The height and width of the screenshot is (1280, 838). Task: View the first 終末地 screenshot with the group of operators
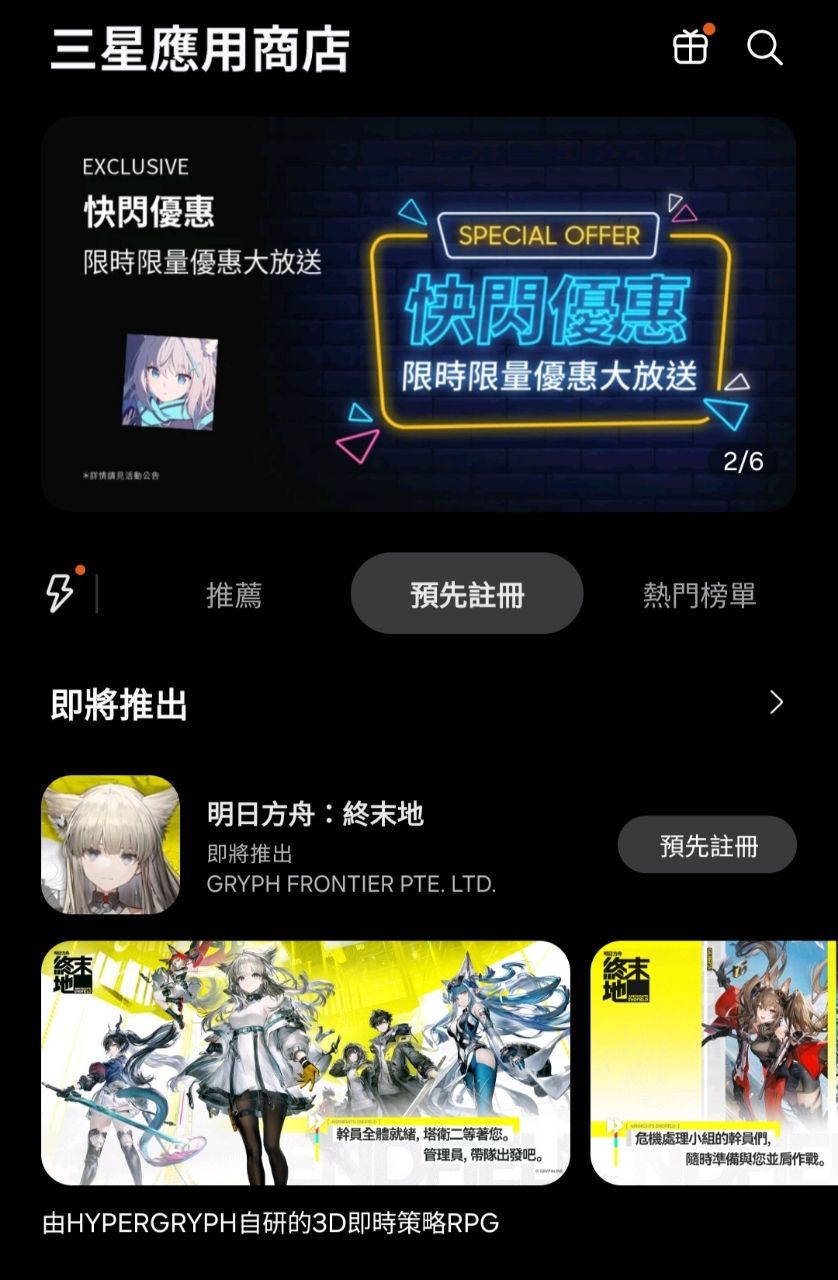[305, 1062]
